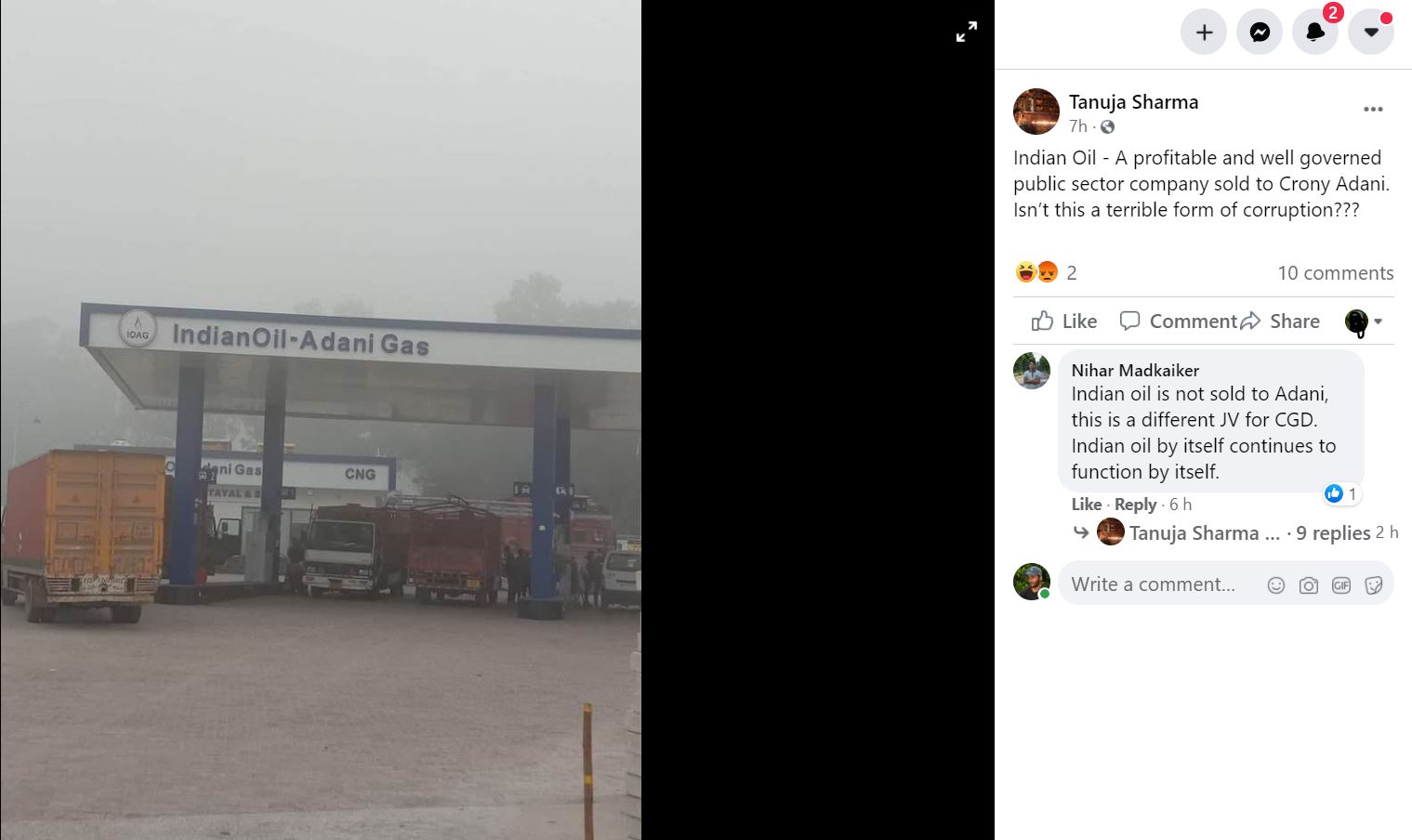Viewport: 1412px width, 840px height.
Task: Tap the Comment button under the post
Action: pyautogui.click(x=1179, y=322)
